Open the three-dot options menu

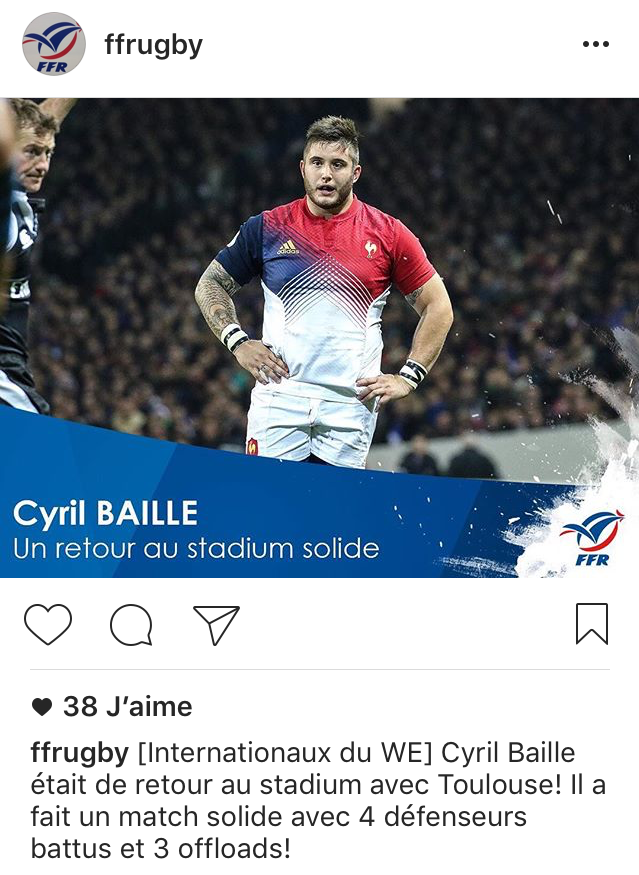(595, 44)
